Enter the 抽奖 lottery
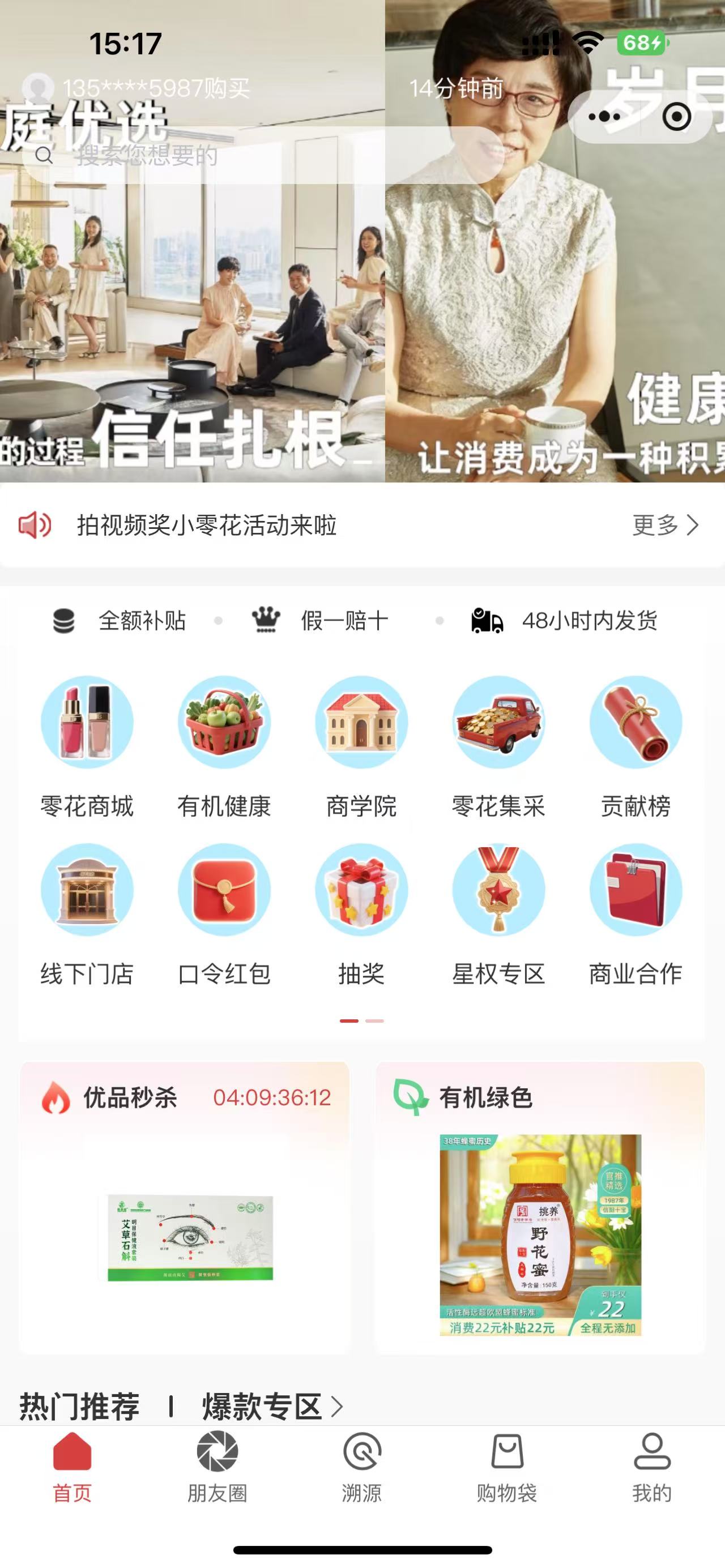 coord(361,913)
